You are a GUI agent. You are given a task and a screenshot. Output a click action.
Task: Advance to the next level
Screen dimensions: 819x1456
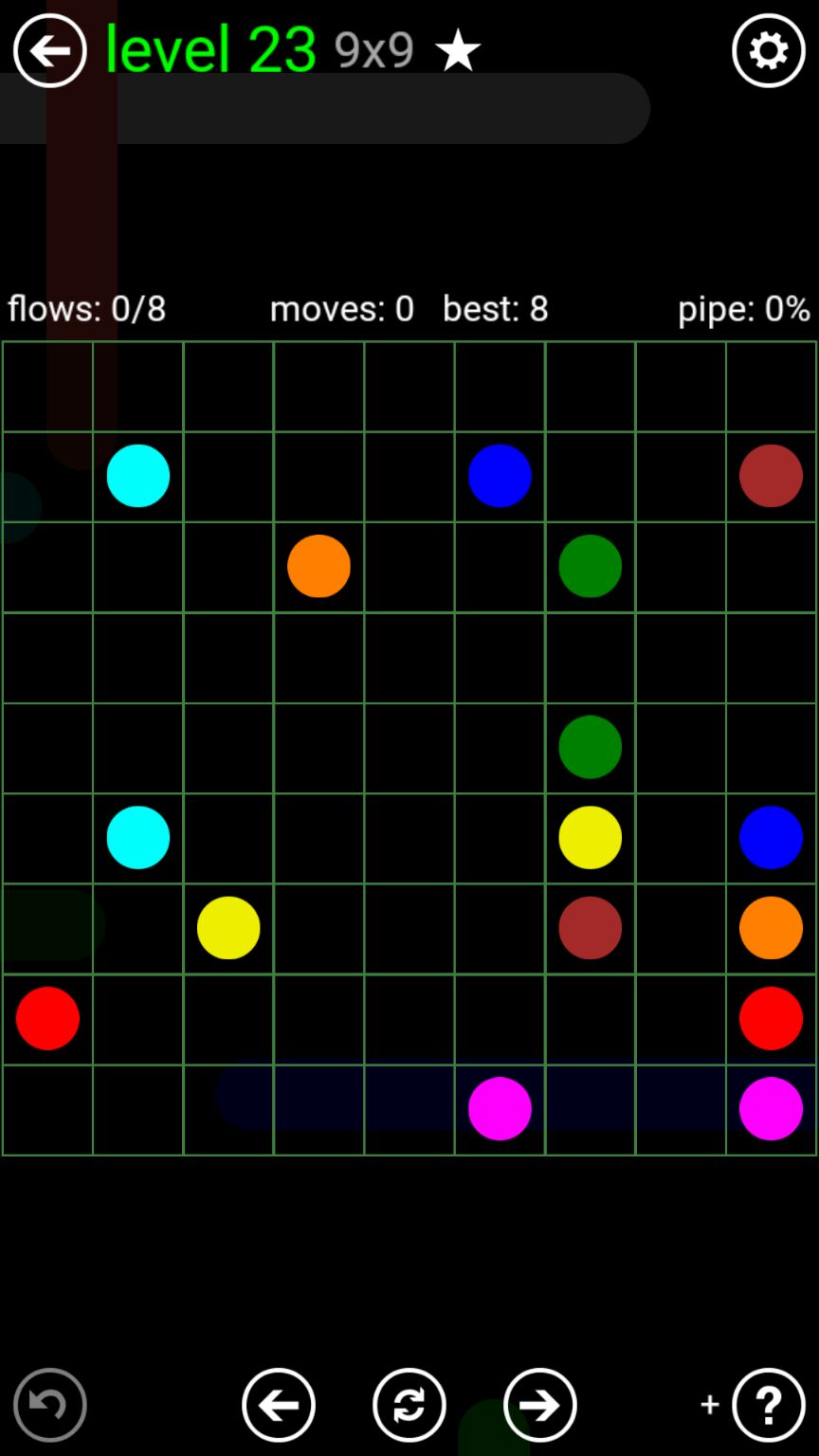pos(540,1404)
